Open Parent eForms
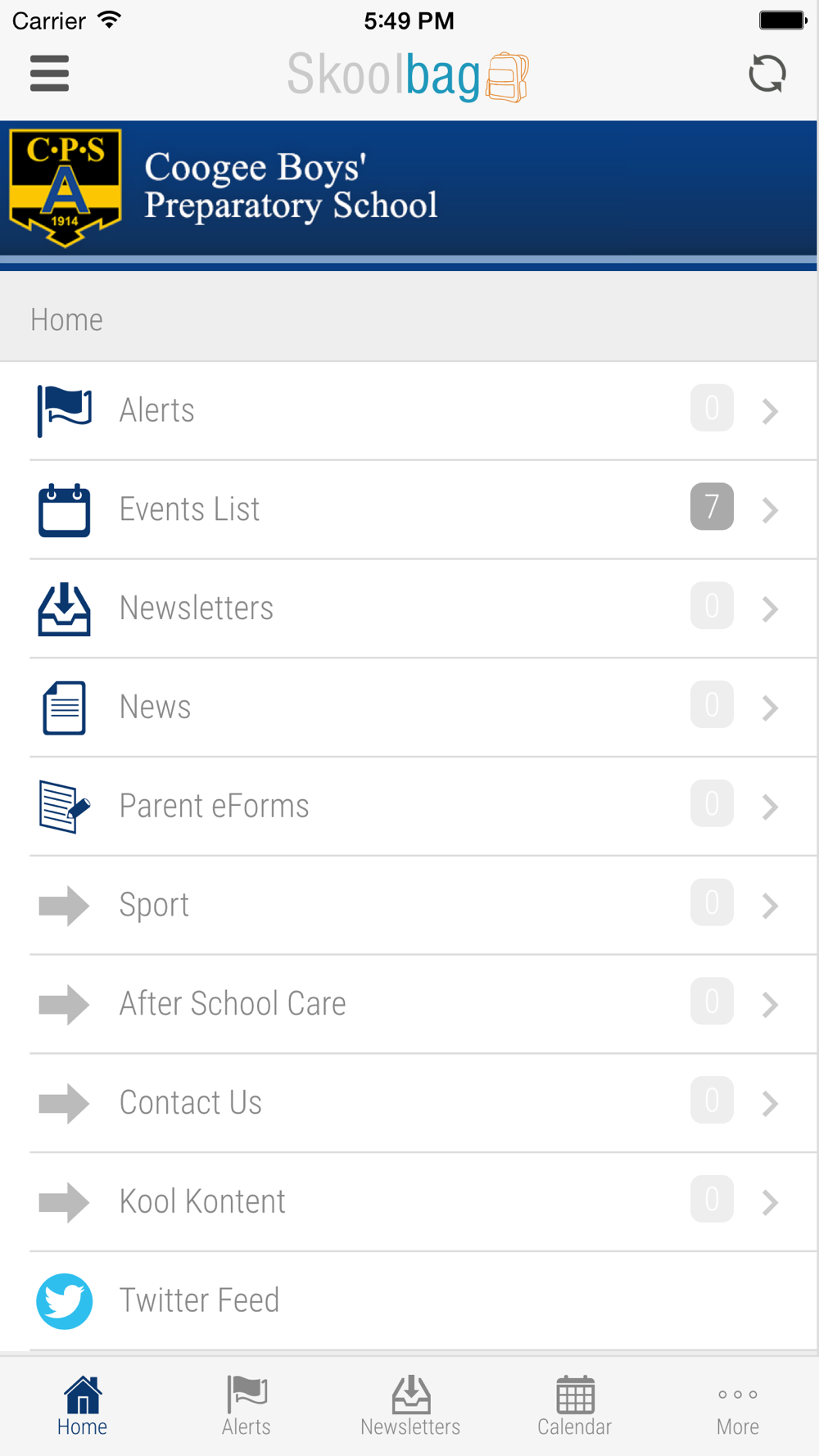The height and width of the screenshot is (1456, 819). tap(409, 807)
